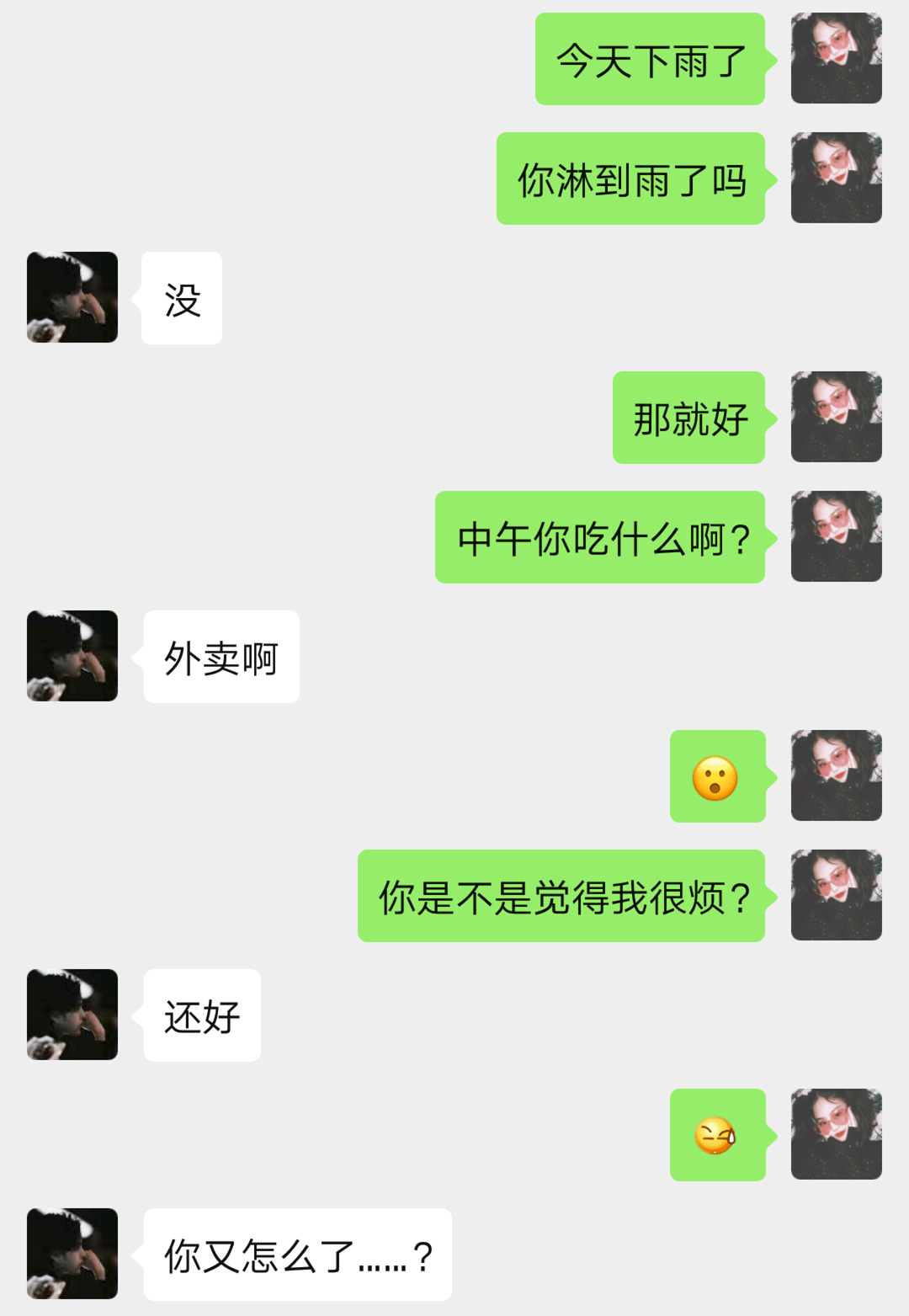Viewport: 909px width, 1316px height.
Task: Click the "外卖啊" white reply bubble
Action: pyautogui.click(x=220, y=657)
